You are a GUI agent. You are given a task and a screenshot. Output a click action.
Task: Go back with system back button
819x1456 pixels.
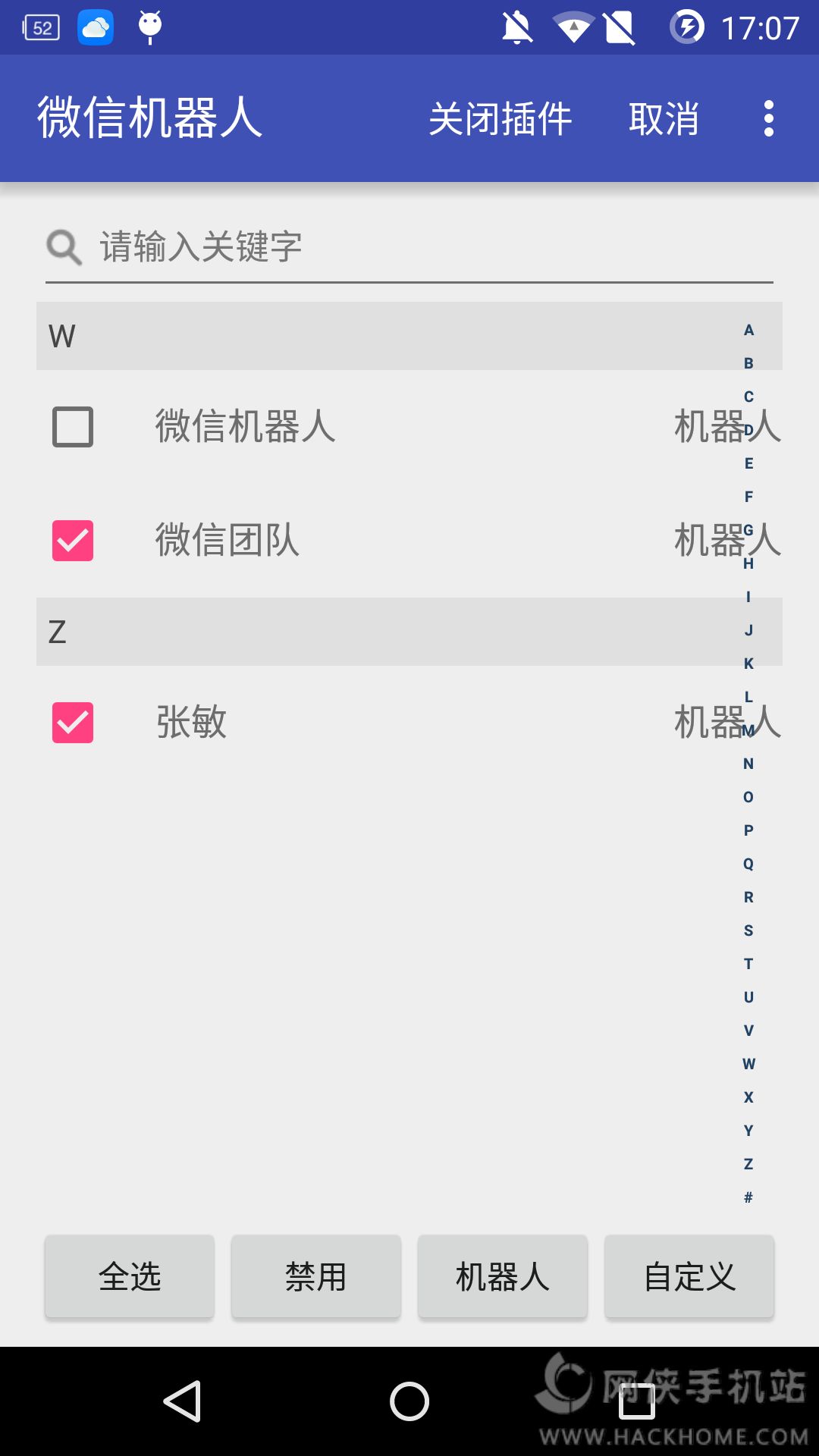tap(182, 1401)
